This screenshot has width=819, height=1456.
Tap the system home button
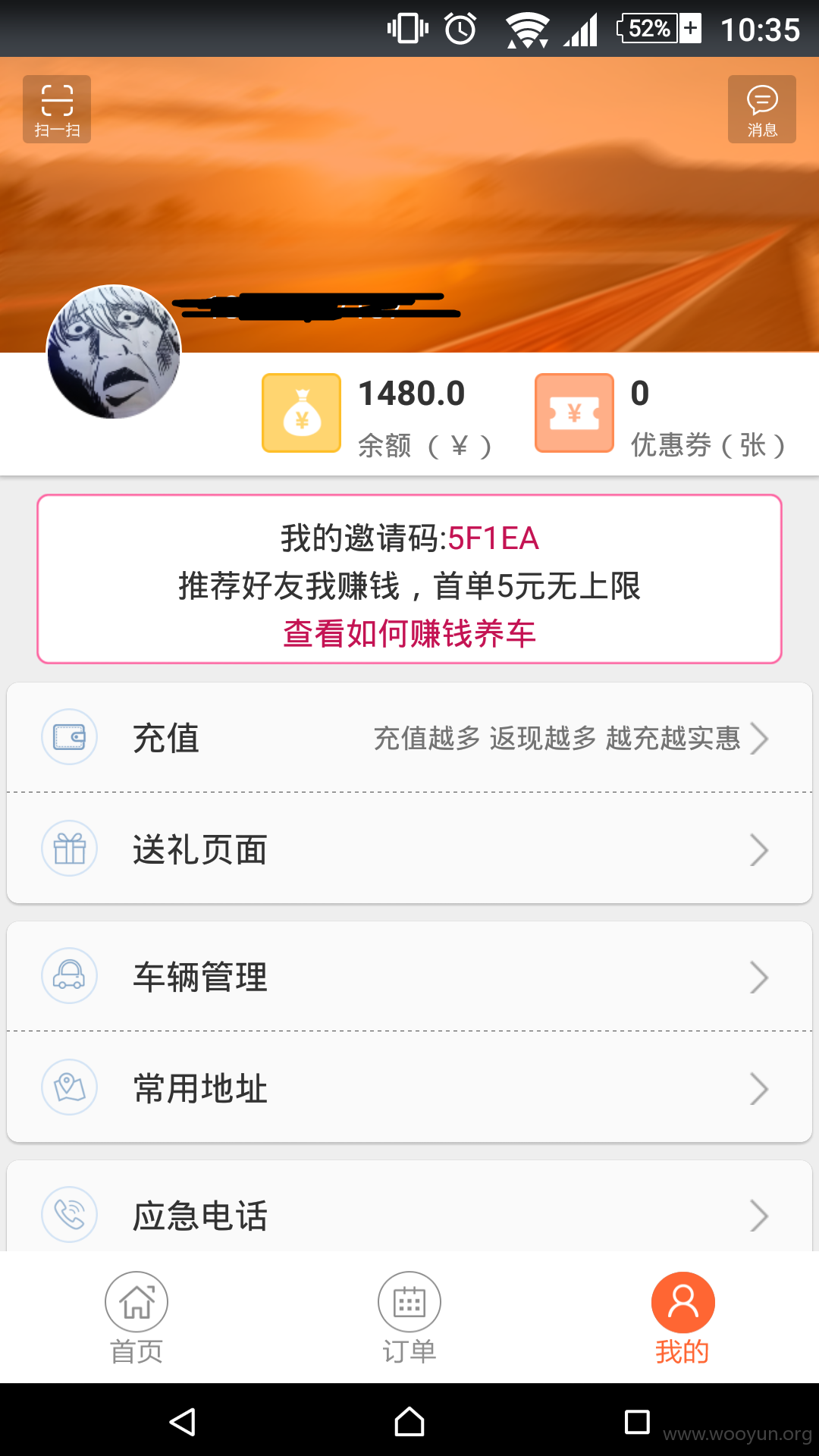(x=409, y=1422)
